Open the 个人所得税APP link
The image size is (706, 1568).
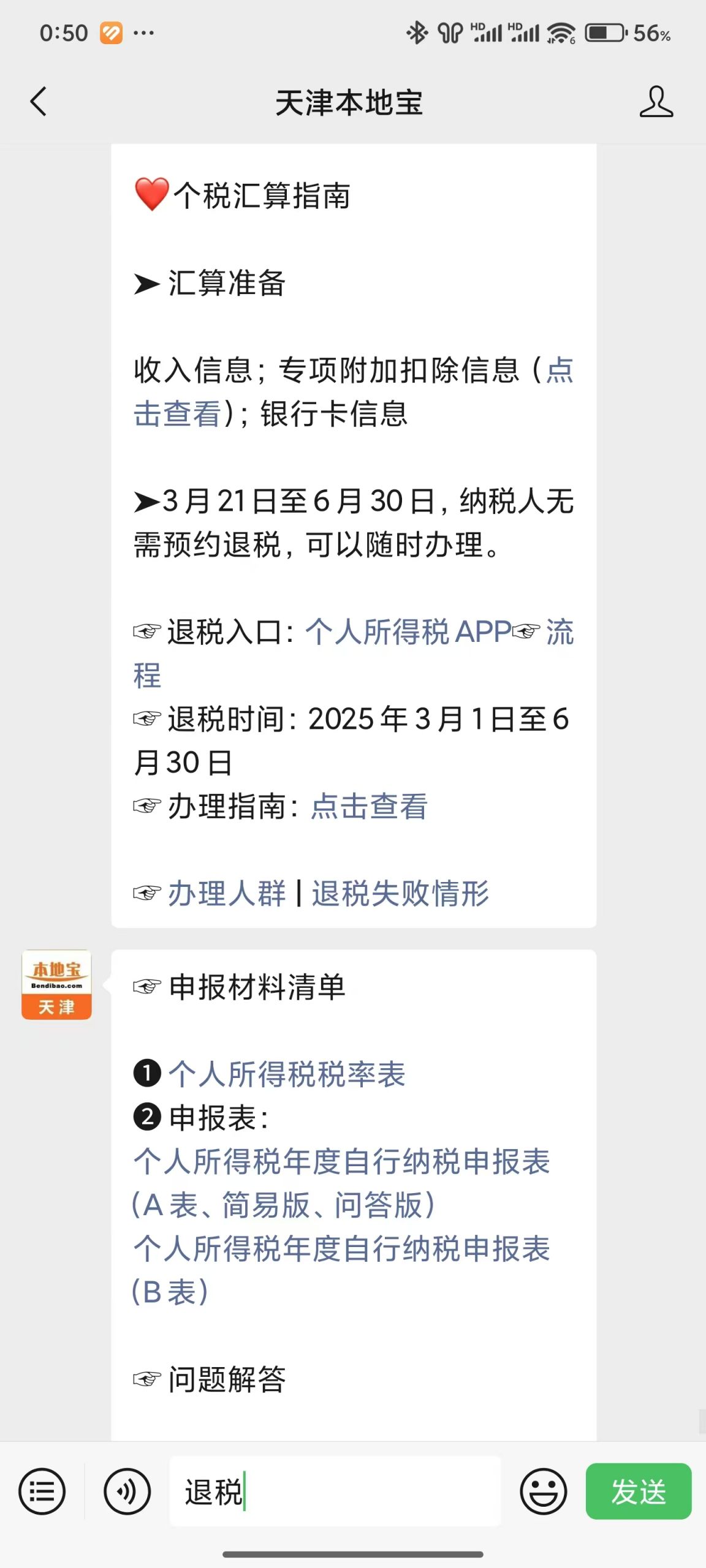(x=408, y=632)
